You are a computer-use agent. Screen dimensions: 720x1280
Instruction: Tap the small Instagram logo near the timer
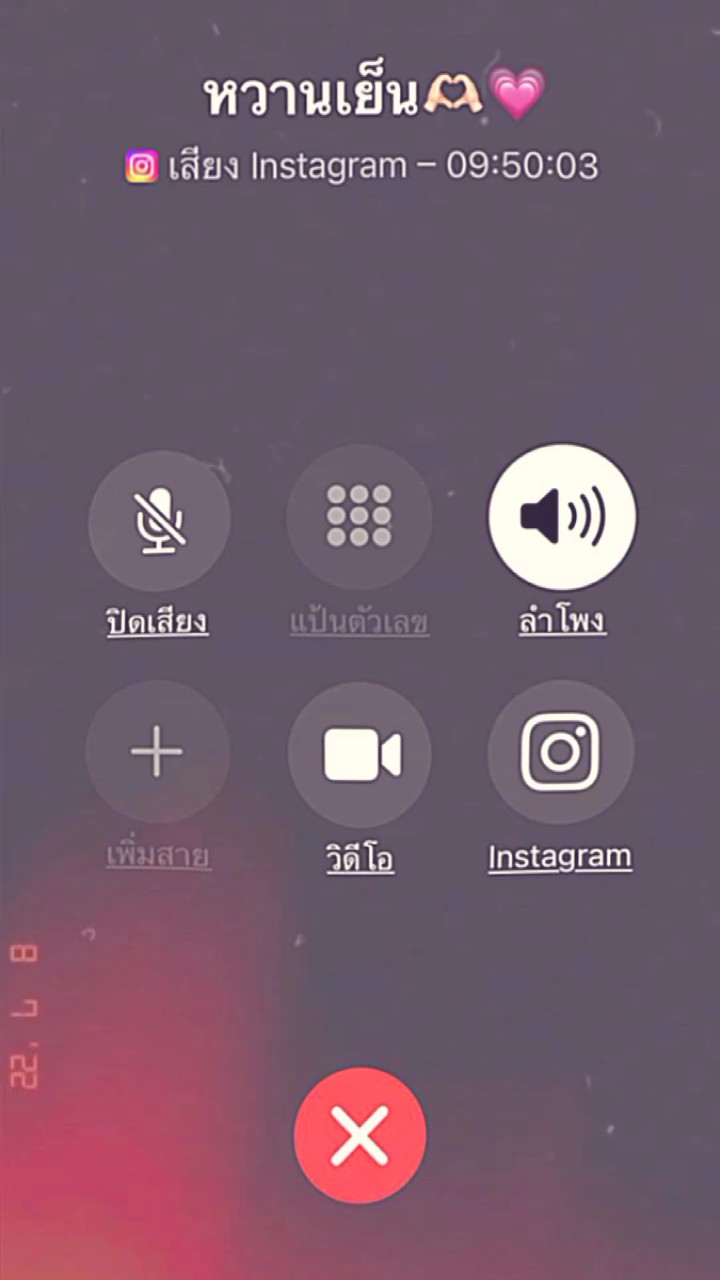click(141, 165)
